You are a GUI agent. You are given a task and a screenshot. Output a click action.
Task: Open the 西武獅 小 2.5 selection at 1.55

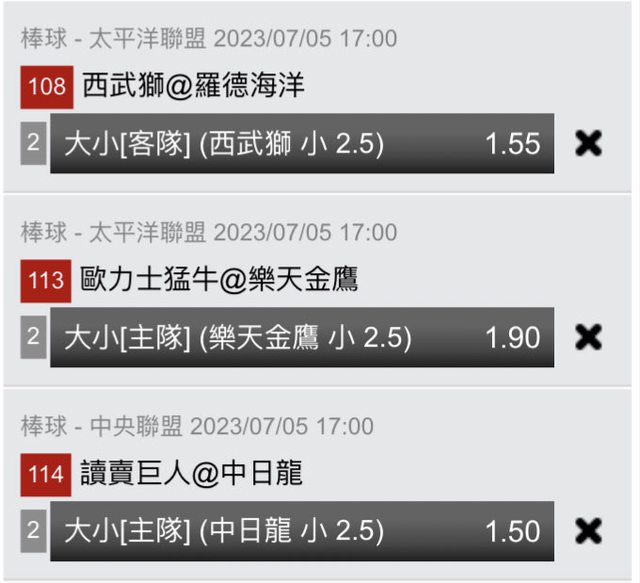(301, 144)
